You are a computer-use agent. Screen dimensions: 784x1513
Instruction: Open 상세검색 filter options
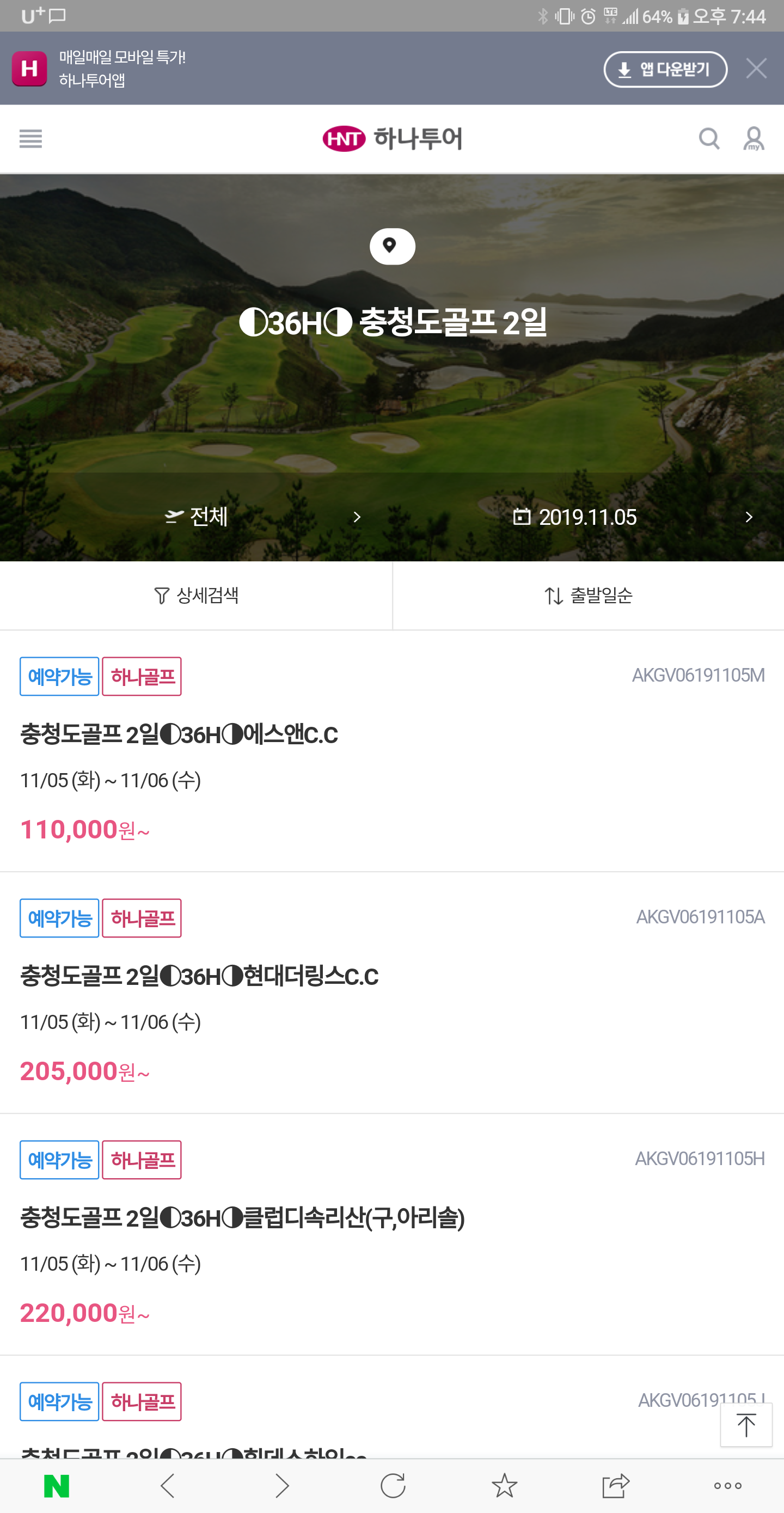[x=196, y=596]
